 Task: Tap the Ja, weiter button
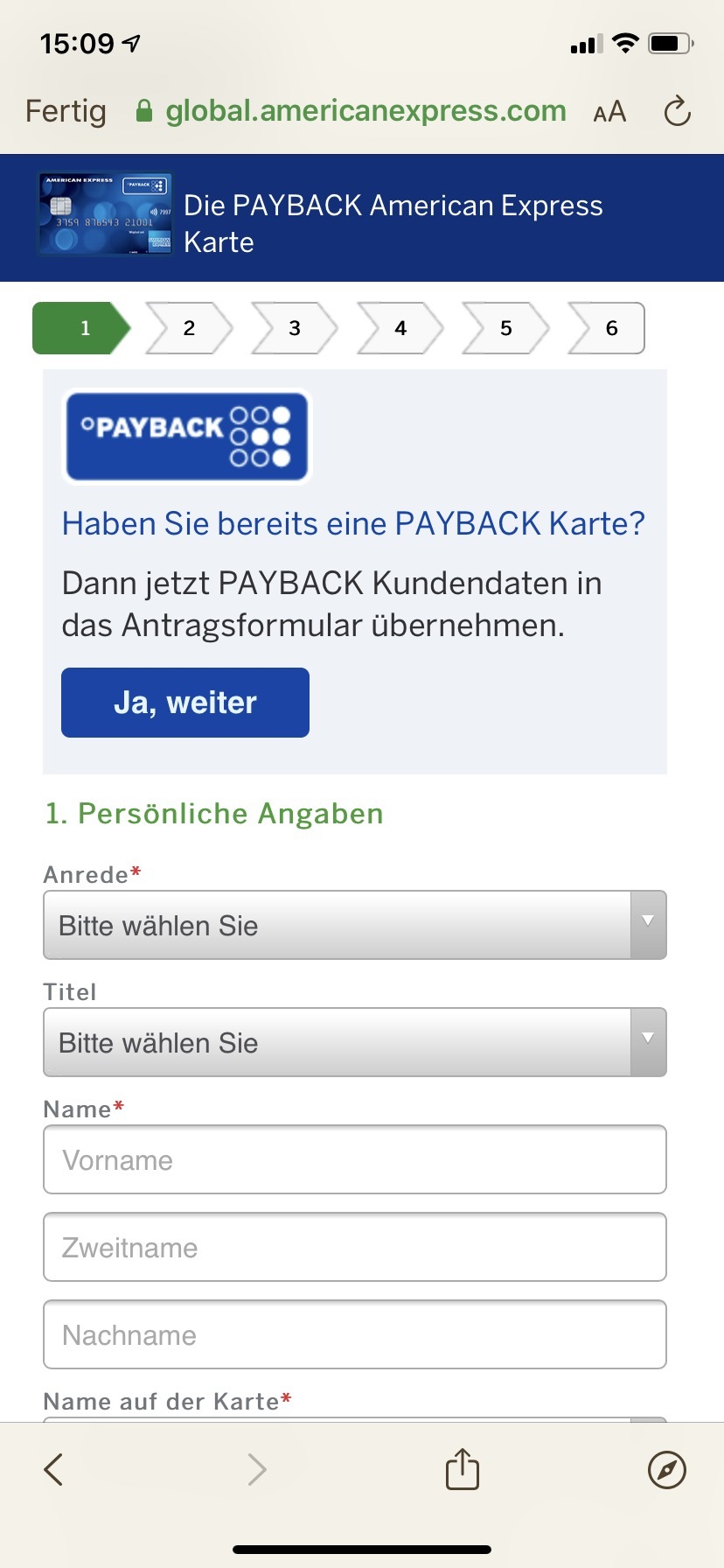pyautogui.click(x=185, y=703)
